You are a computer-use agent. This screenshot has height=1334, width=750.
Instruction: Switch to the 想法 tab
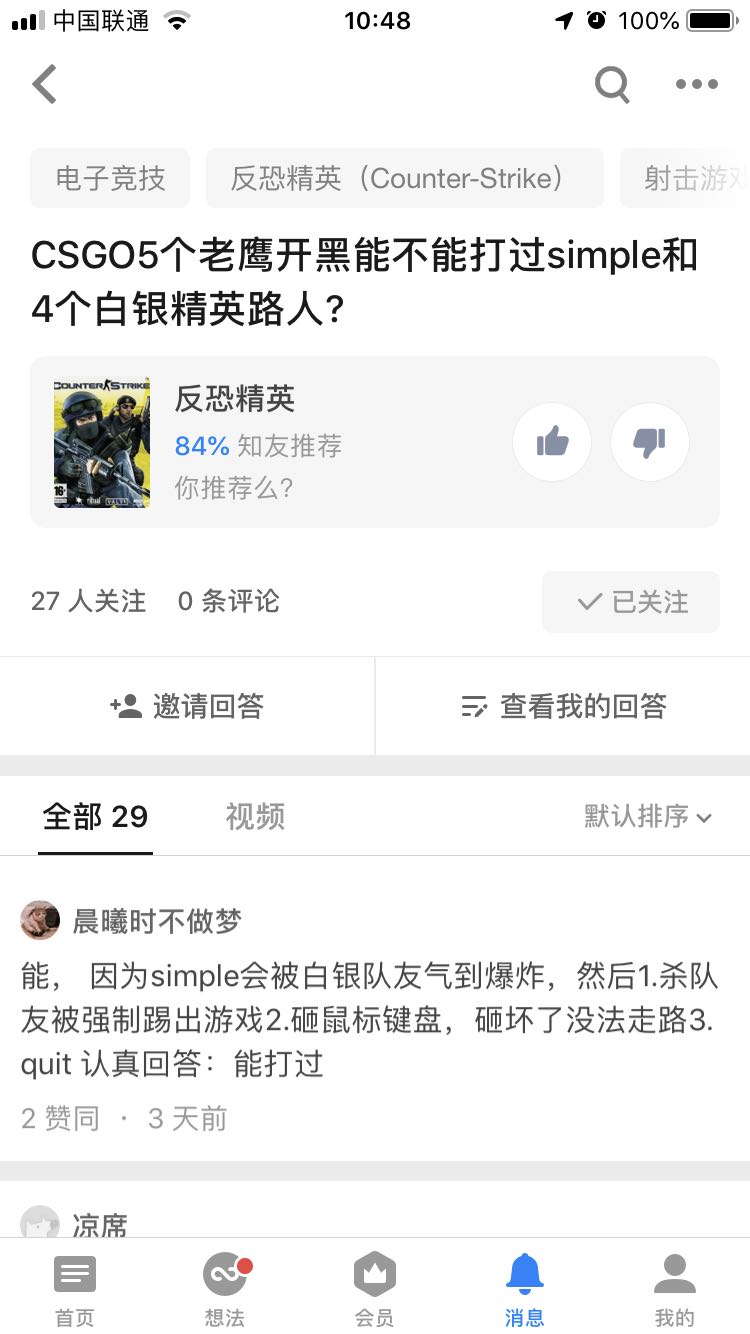pos(225,1290)
